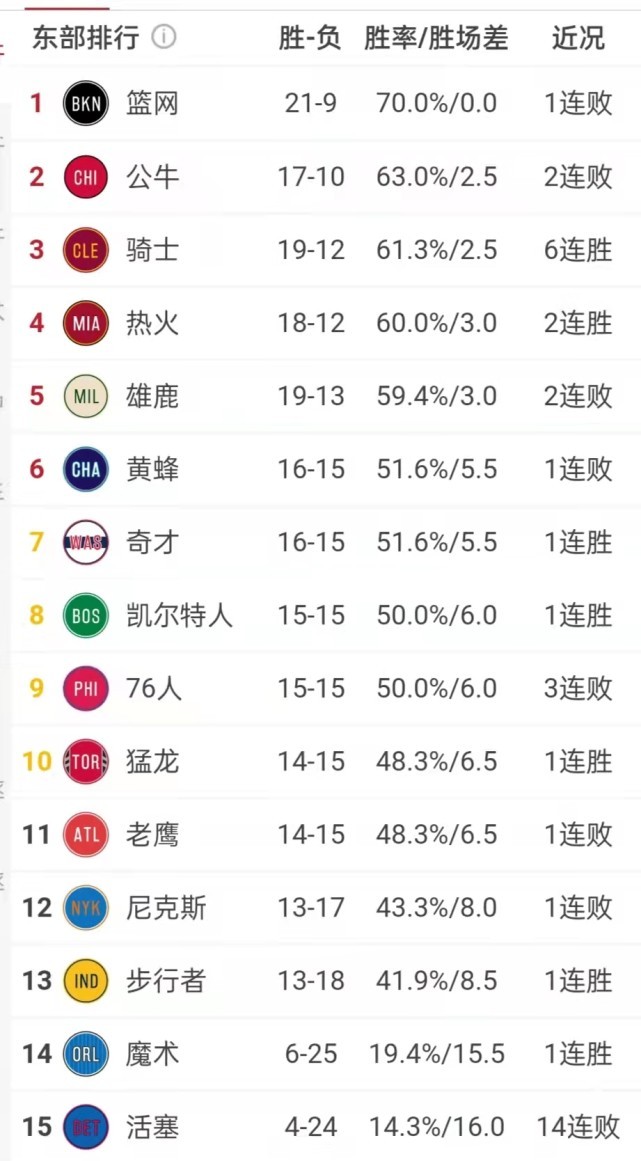Open the 黄蜂 team row
This screenshot has width=641, height=1161.
[x=152, y=469]
